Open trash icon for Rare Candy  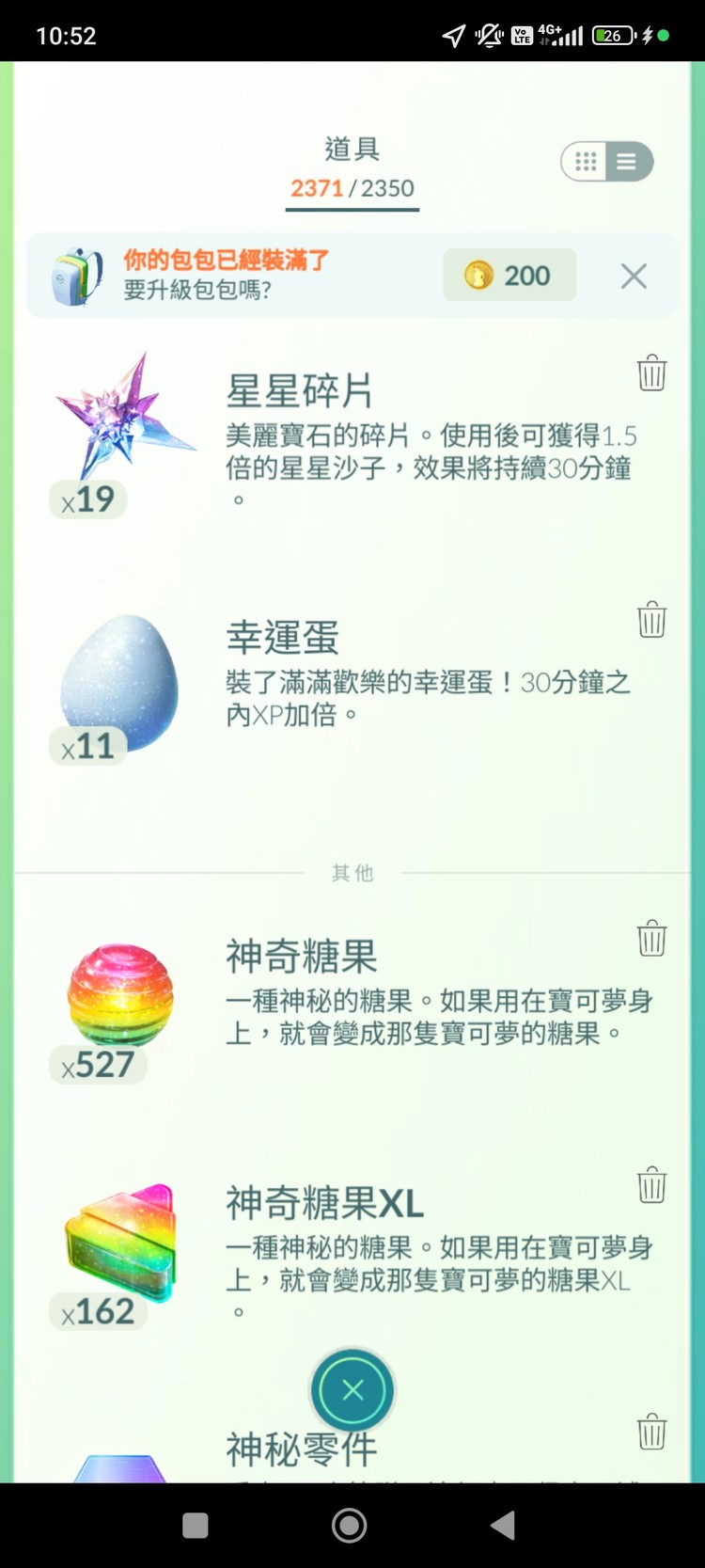(x=652, y=938)
